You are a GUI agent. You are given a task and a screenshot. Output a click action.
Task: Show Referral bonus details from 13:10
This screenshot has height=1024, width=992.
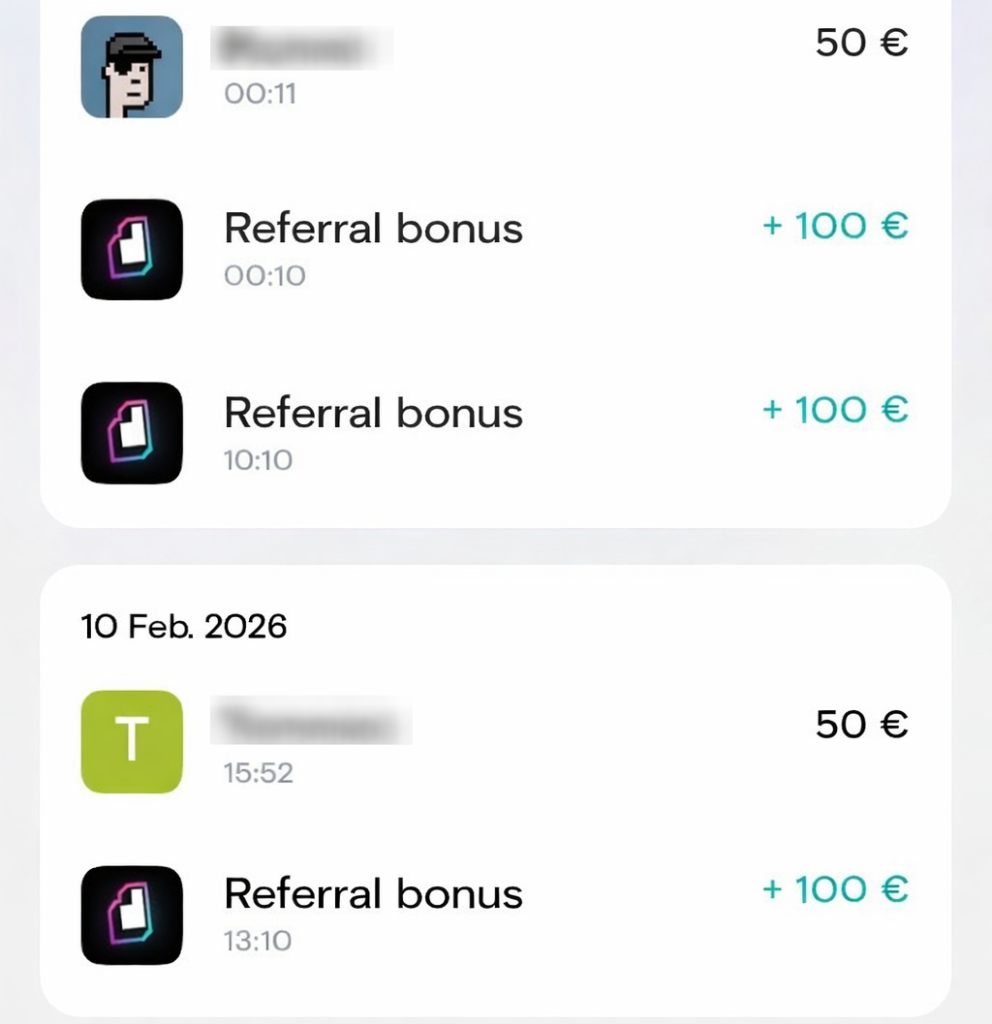494,914
